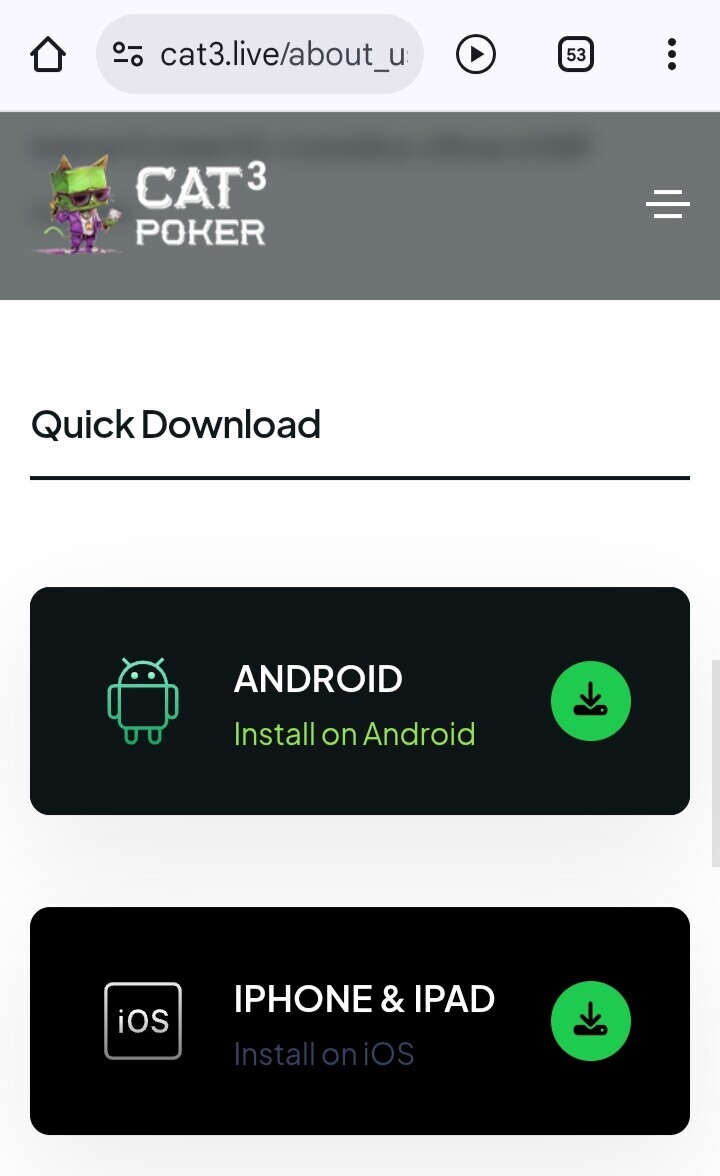Open the browser overflow menu
The image size is (720, 1176).
tap(671, 54)
